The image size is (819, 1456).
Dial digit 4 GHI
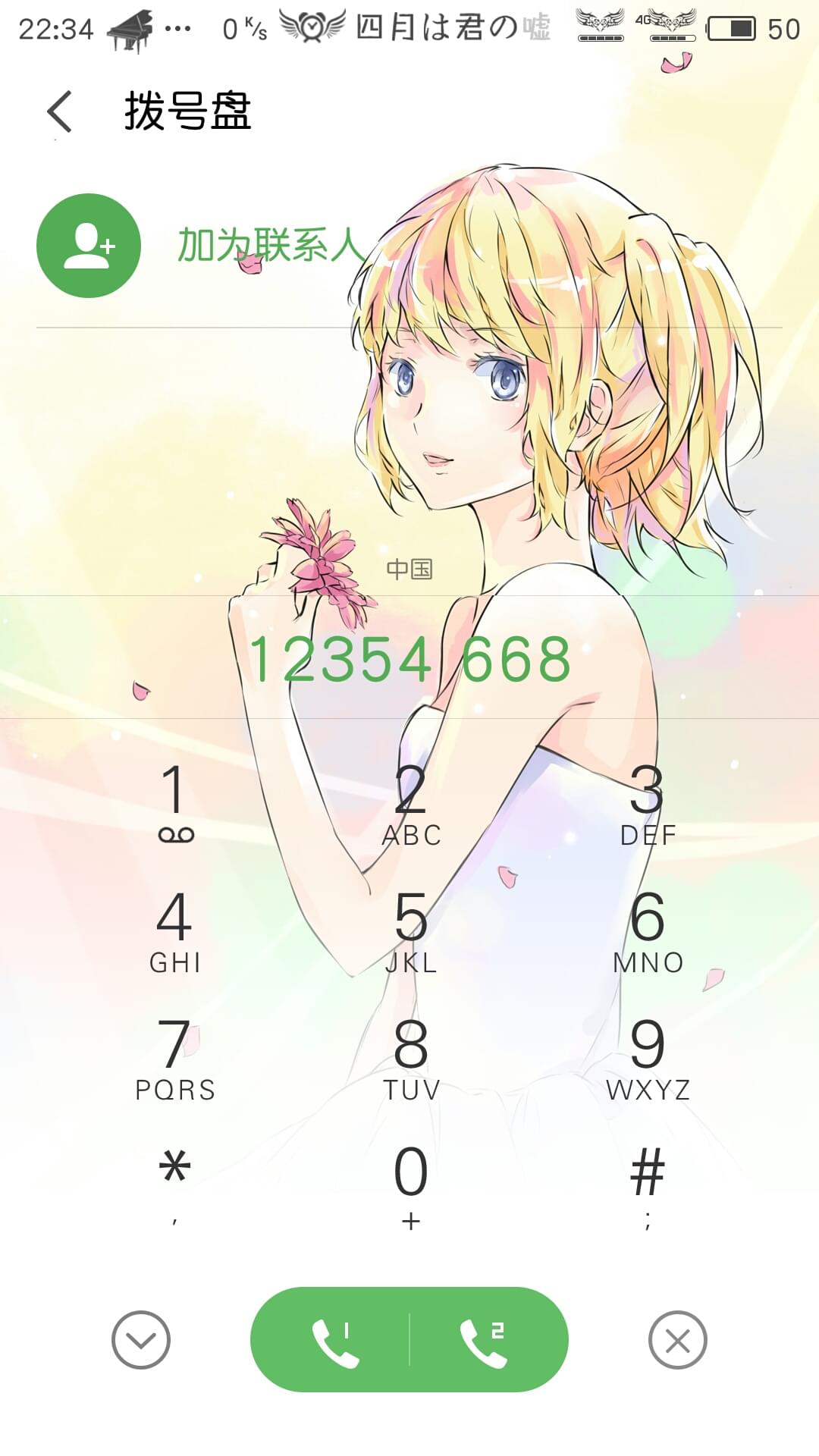174,932
